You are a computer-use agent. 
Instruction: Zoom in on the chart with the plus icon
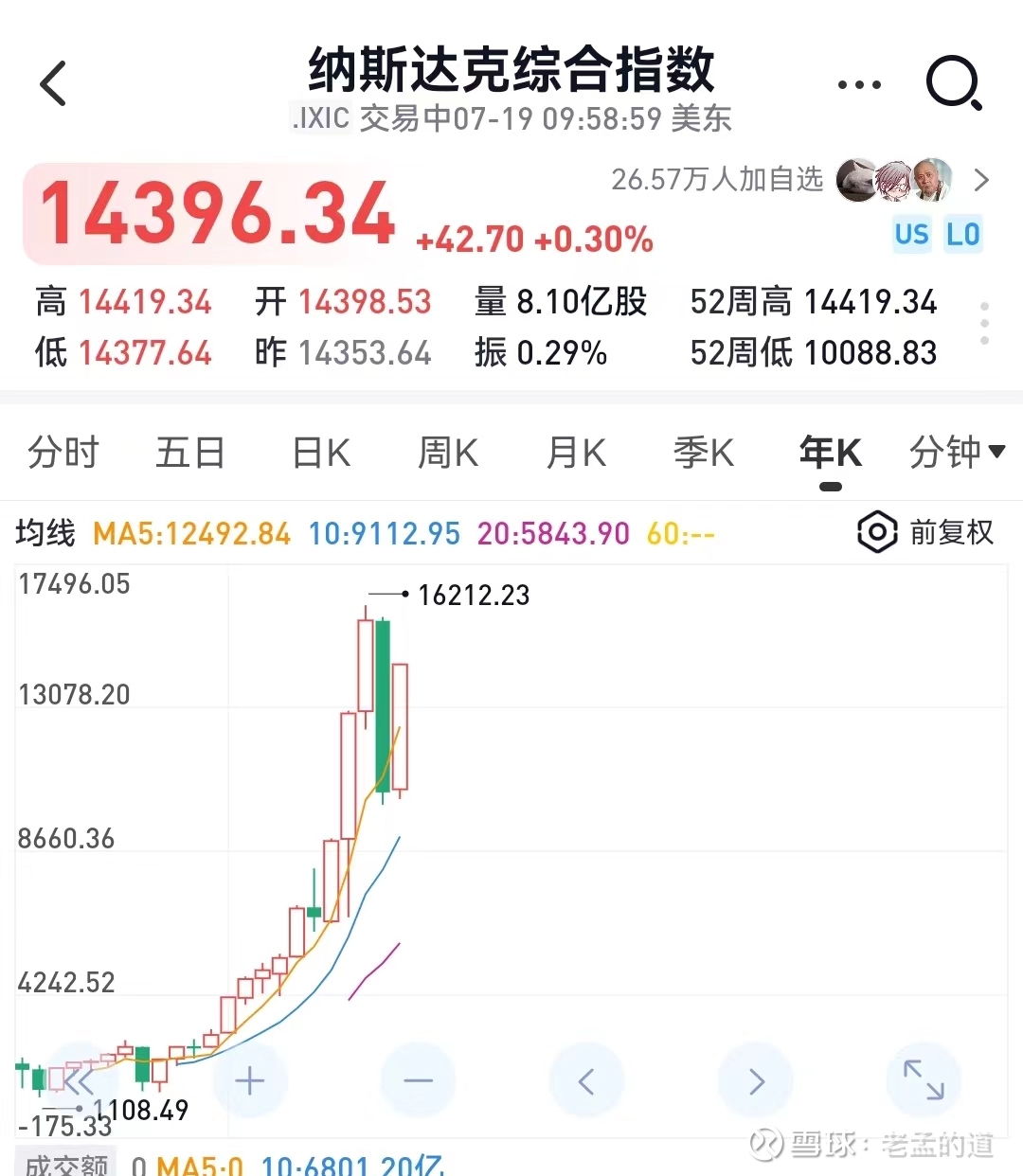(249, 1079)
